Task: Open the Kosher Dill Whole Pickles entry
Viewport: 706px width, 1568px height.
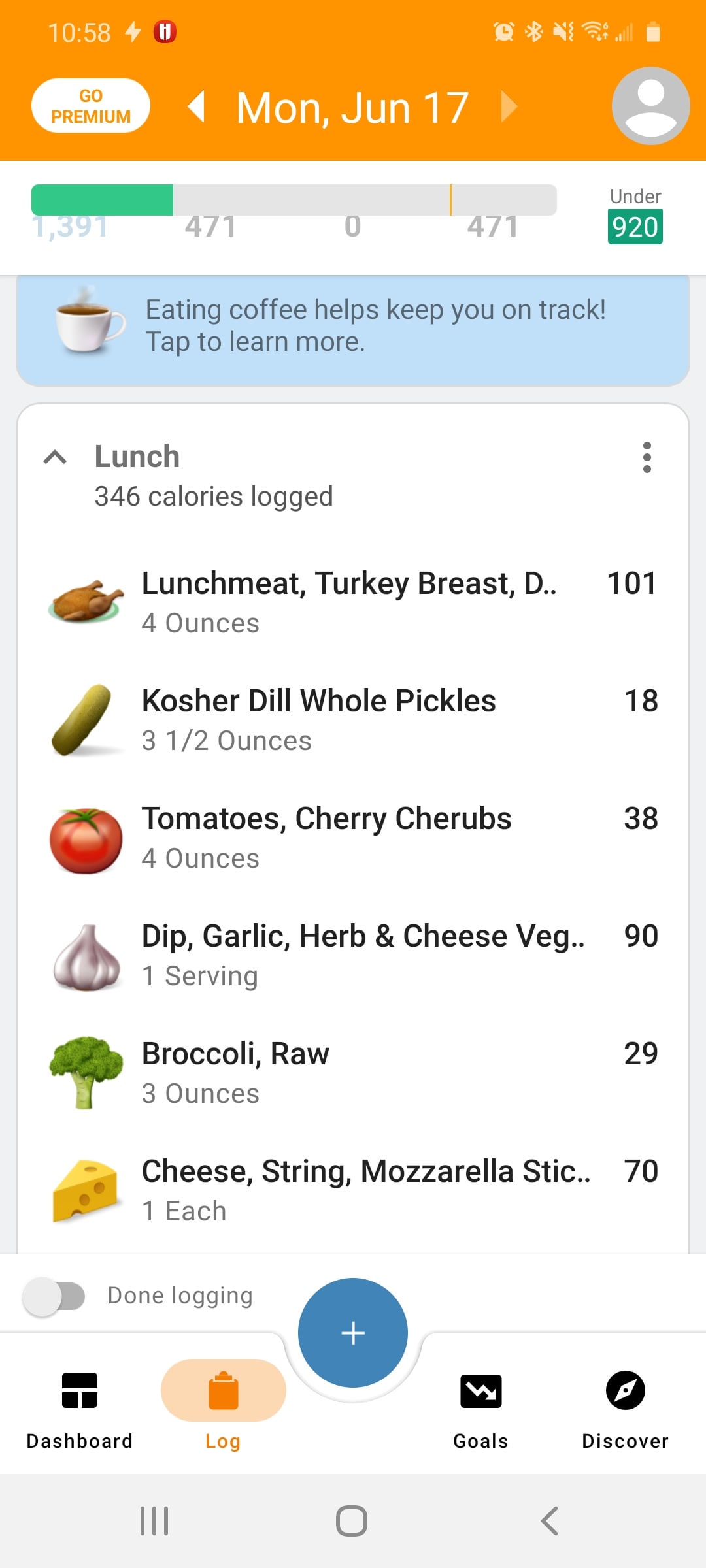Action: click(x=353, y=720)
